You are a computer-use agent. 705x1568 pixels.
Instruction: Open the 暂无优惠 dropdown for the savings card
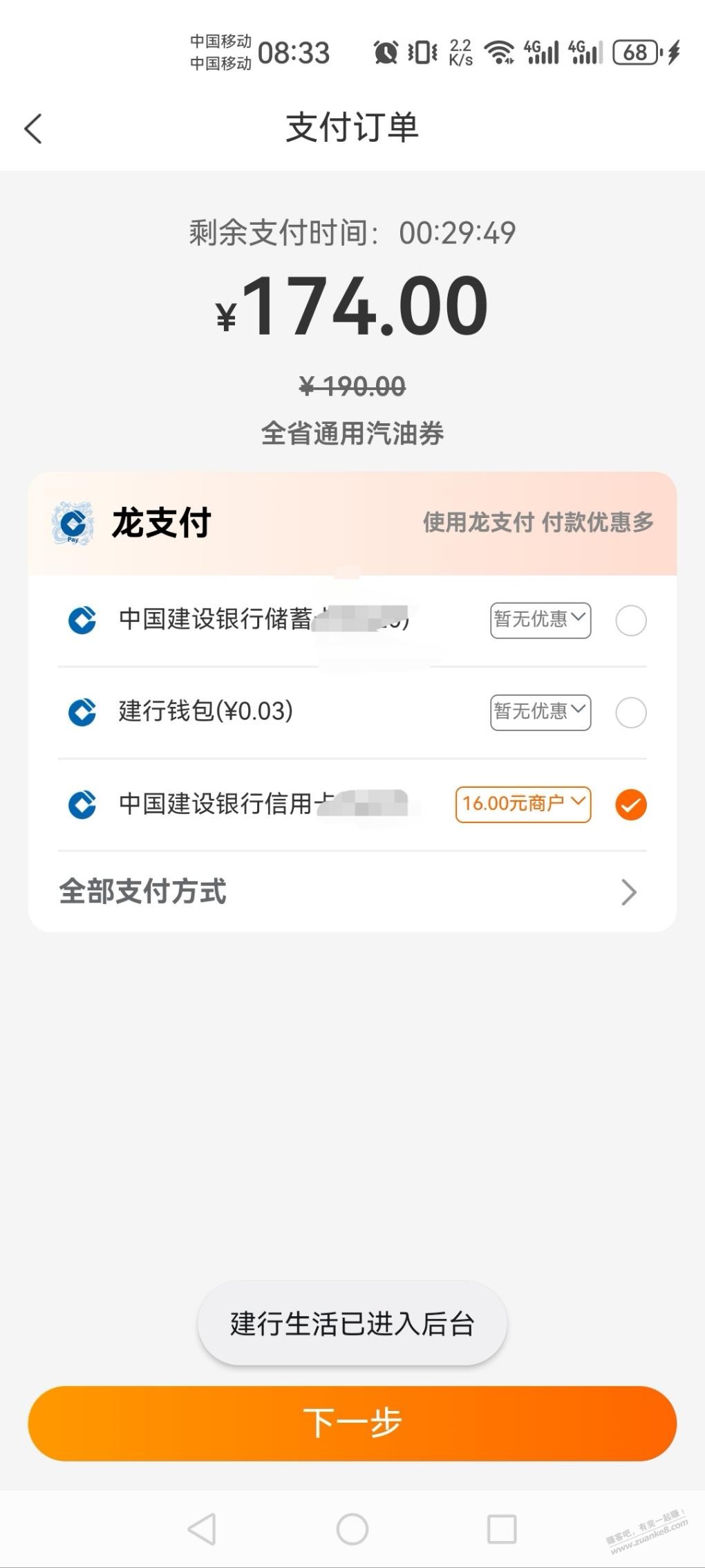tap(540, 620)
